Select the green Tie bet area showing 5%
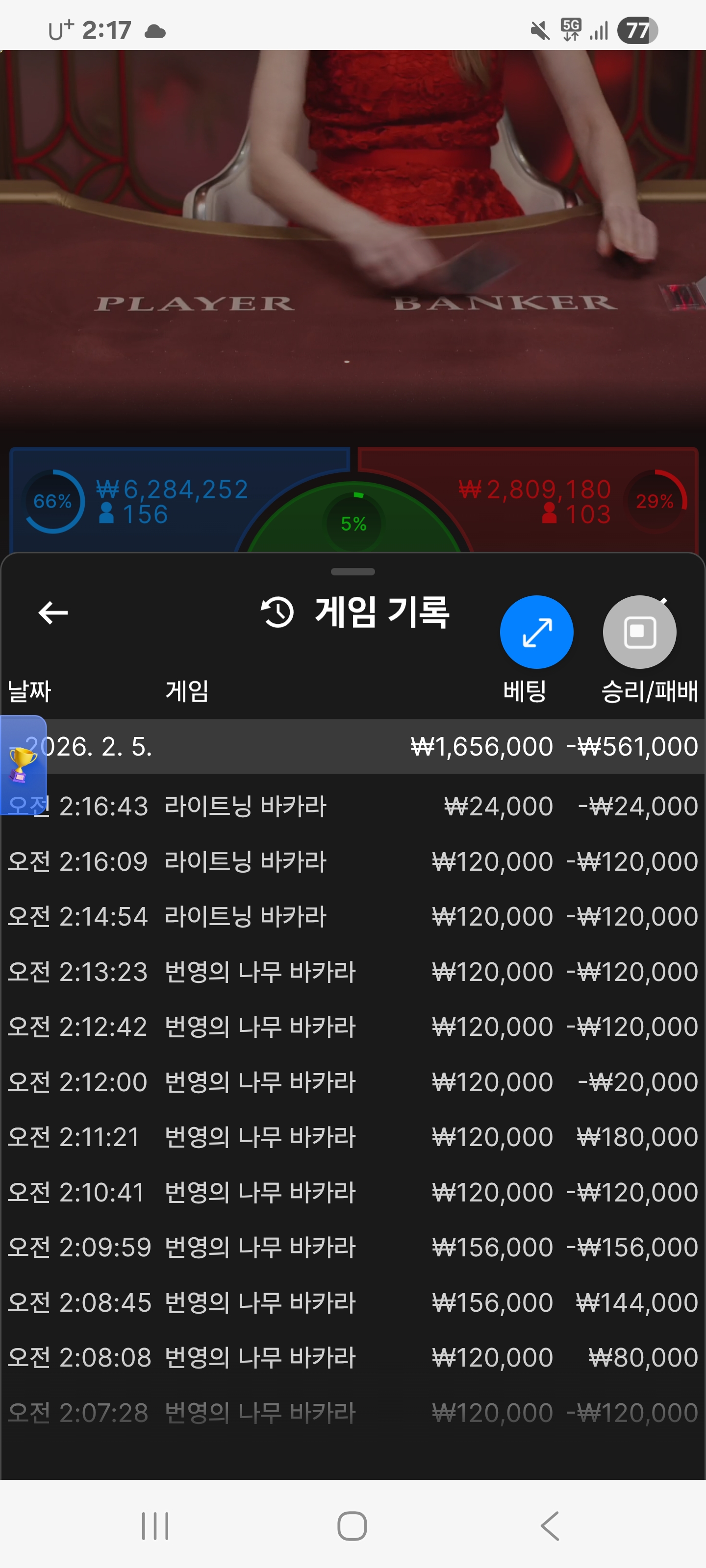 point(353,523)
